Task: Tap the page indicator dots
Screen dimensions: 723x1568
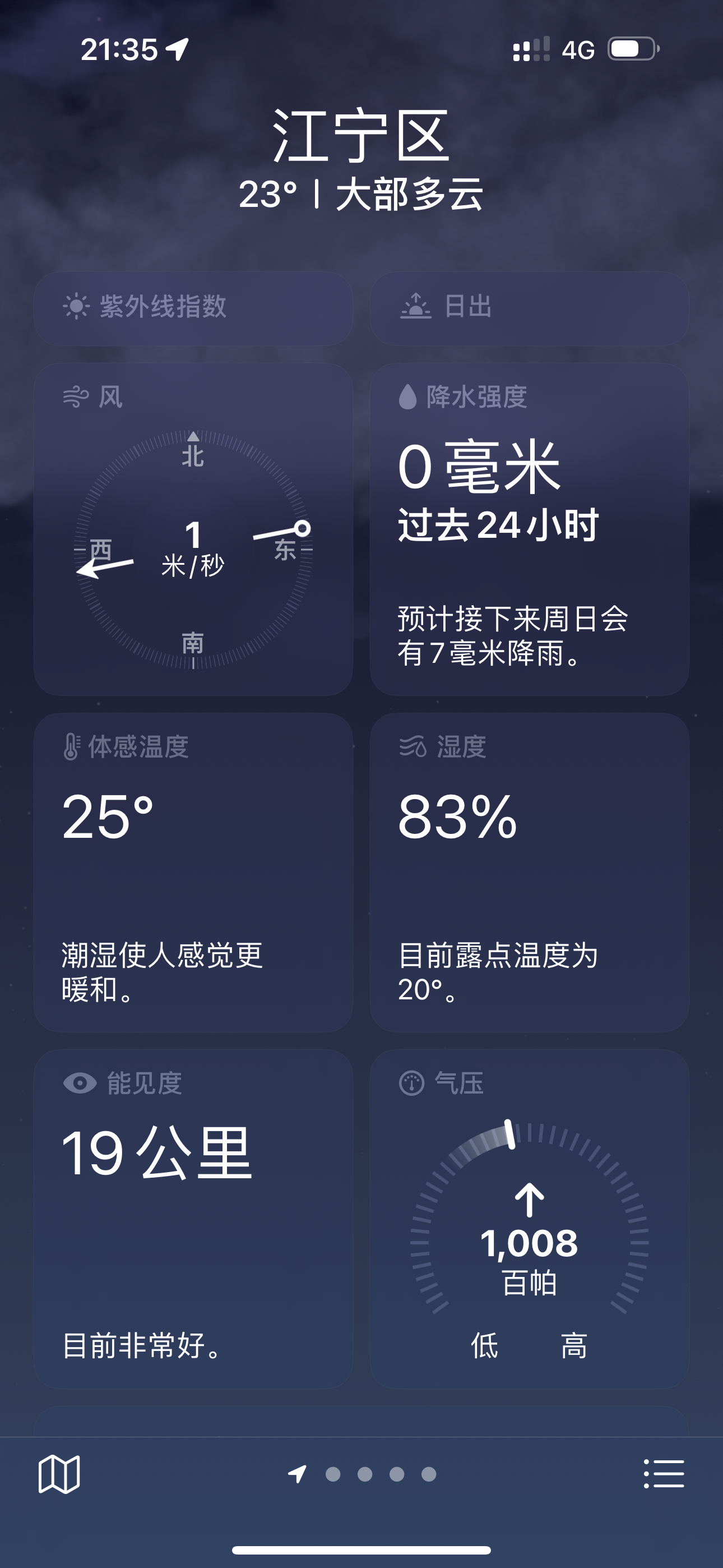Action: 362,1474
